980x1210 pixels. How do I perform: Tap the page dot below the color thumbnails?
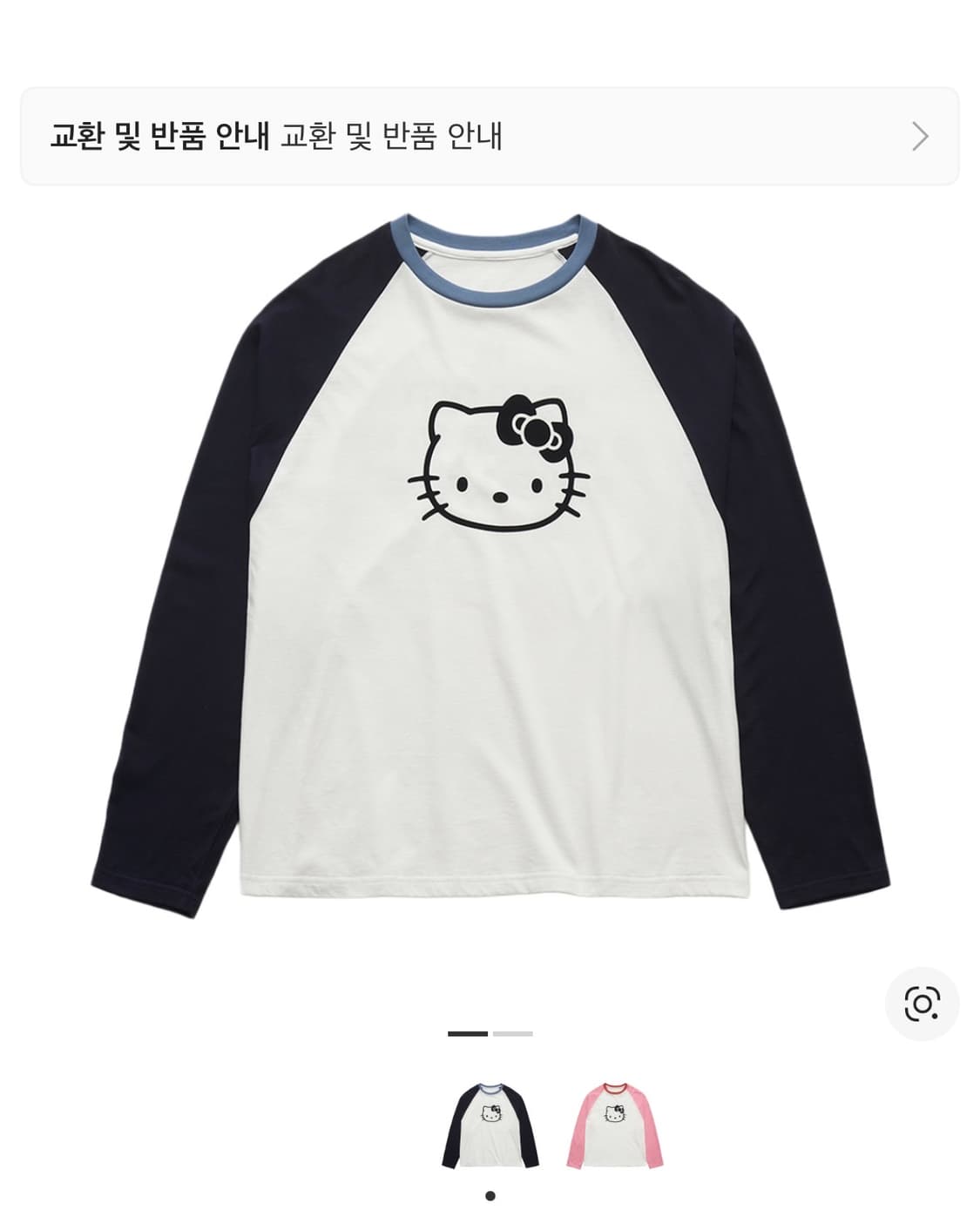490,1195
